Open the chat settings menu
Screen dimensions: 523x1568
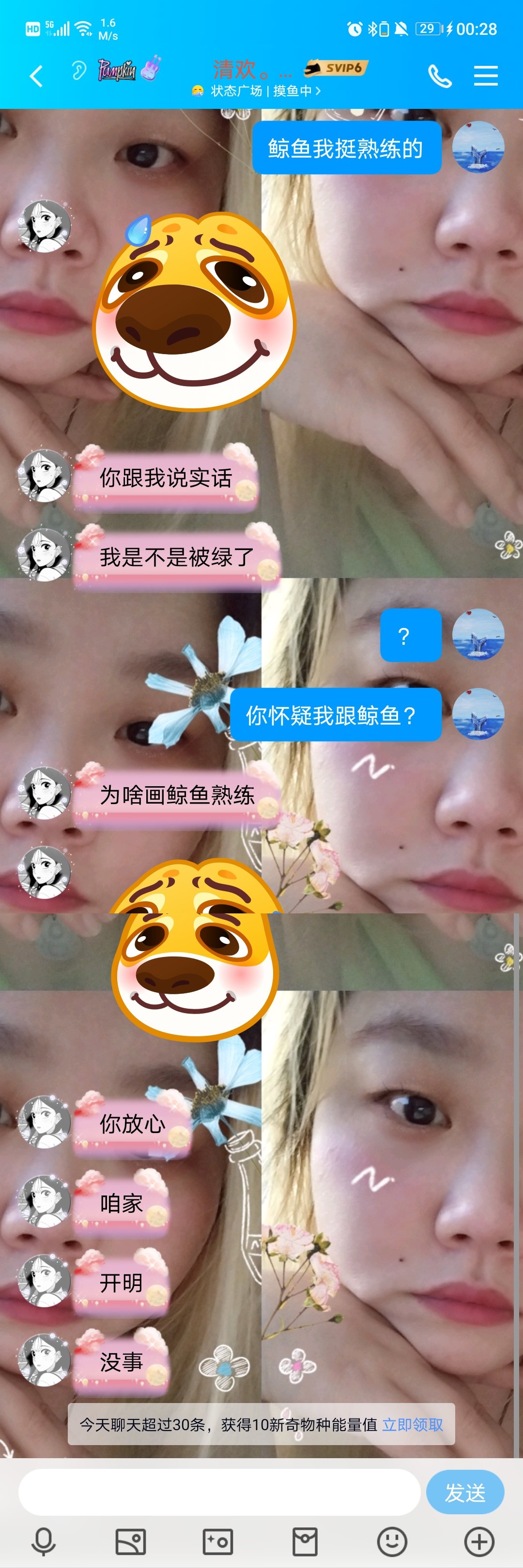point(485,75)
